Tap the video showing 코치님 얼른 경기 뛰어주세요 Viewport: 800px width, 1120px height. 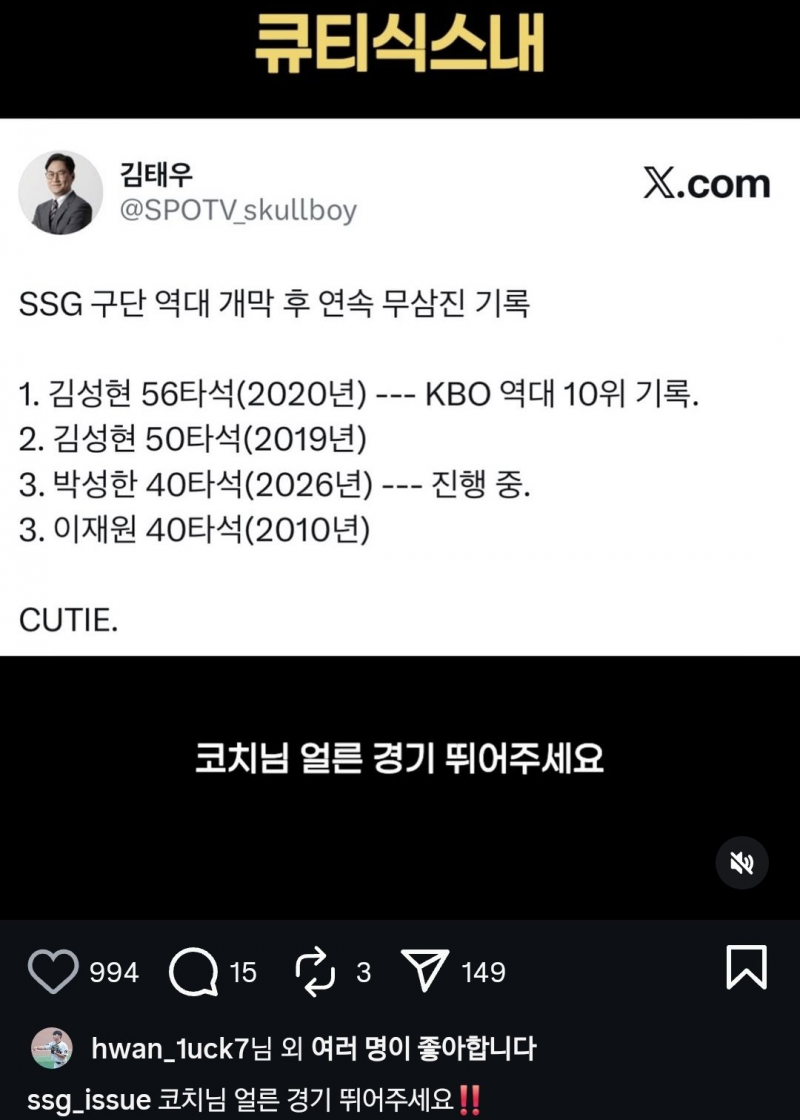pos(400,760)
